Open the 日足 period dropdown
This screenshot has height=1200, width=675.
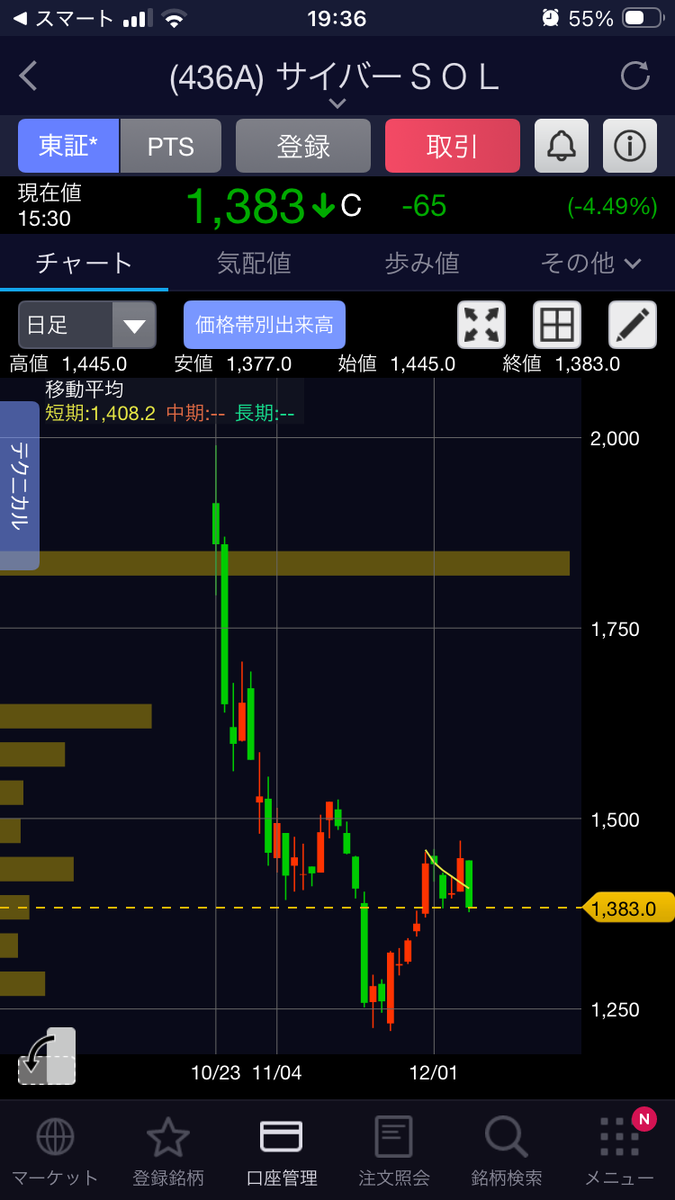tap(87, 325)
